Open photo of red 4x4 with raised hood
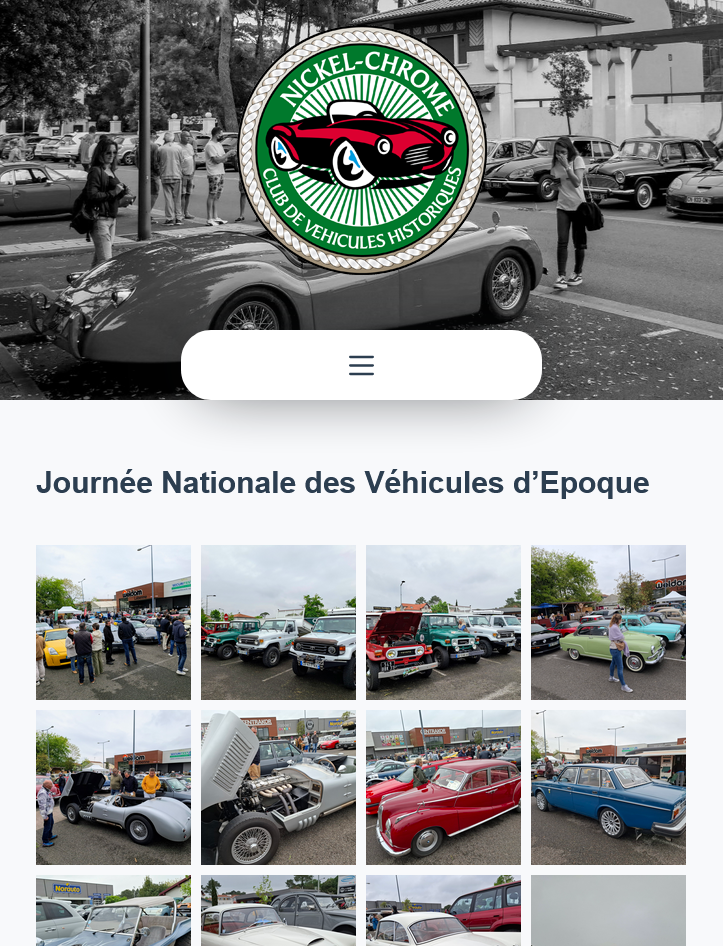The width and height of the screenshot is (723, 946). pyautogui.click(x=443, y=622)
